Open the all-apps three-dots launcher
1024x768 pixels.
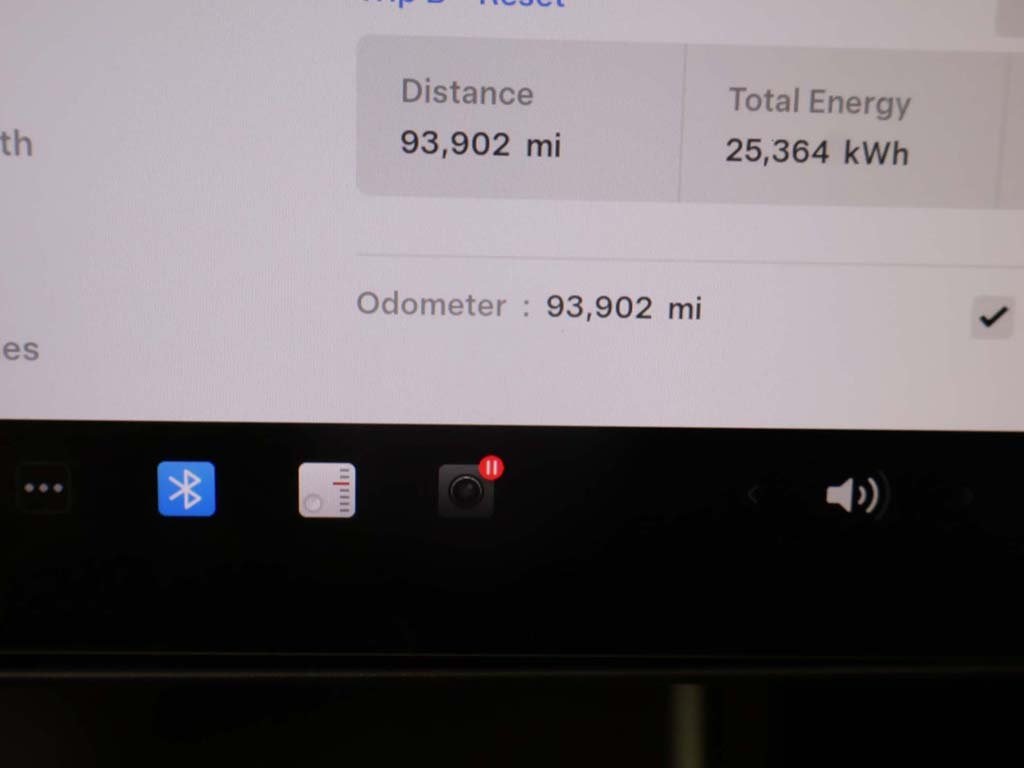coord(43,489)
